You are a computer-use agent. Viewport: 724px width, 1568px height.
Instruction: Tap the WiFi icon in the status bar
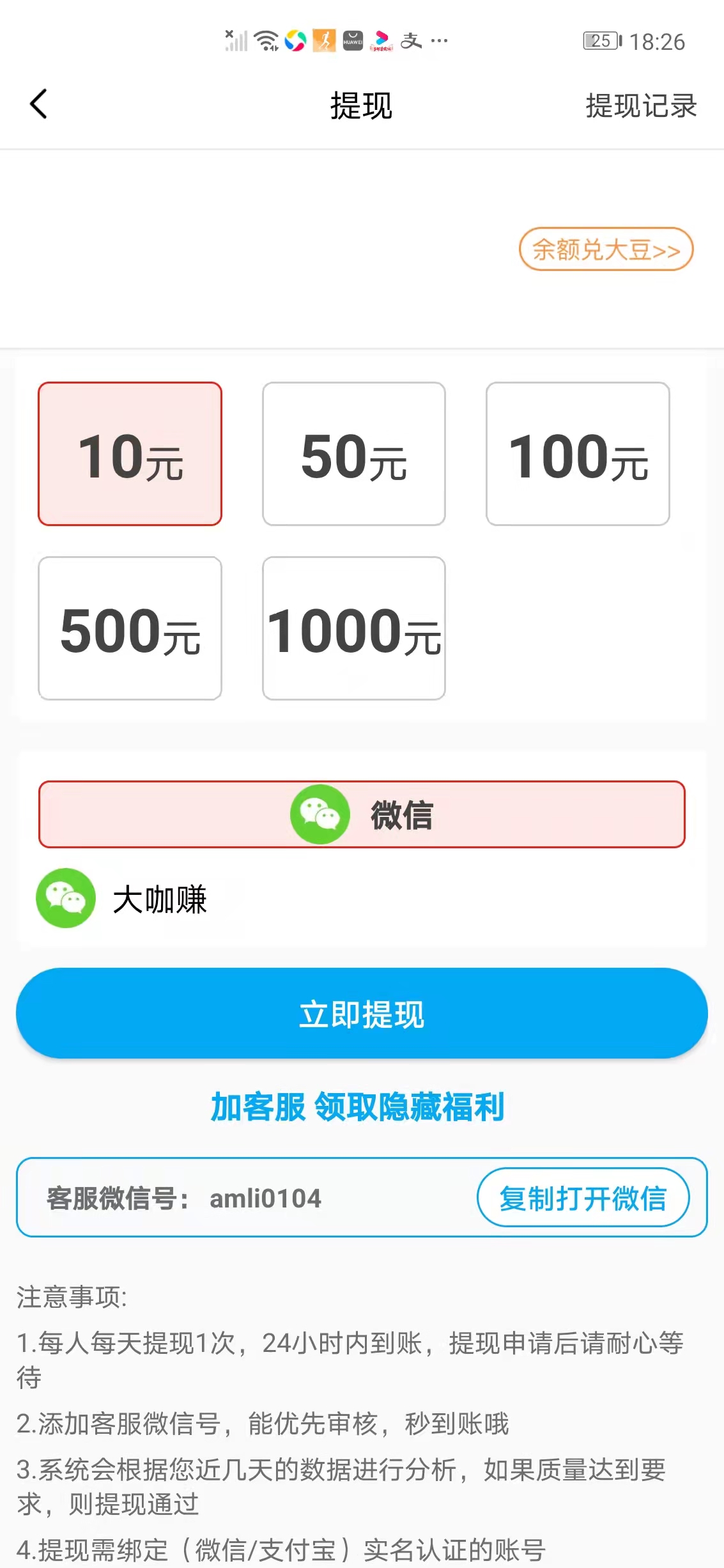265,42
